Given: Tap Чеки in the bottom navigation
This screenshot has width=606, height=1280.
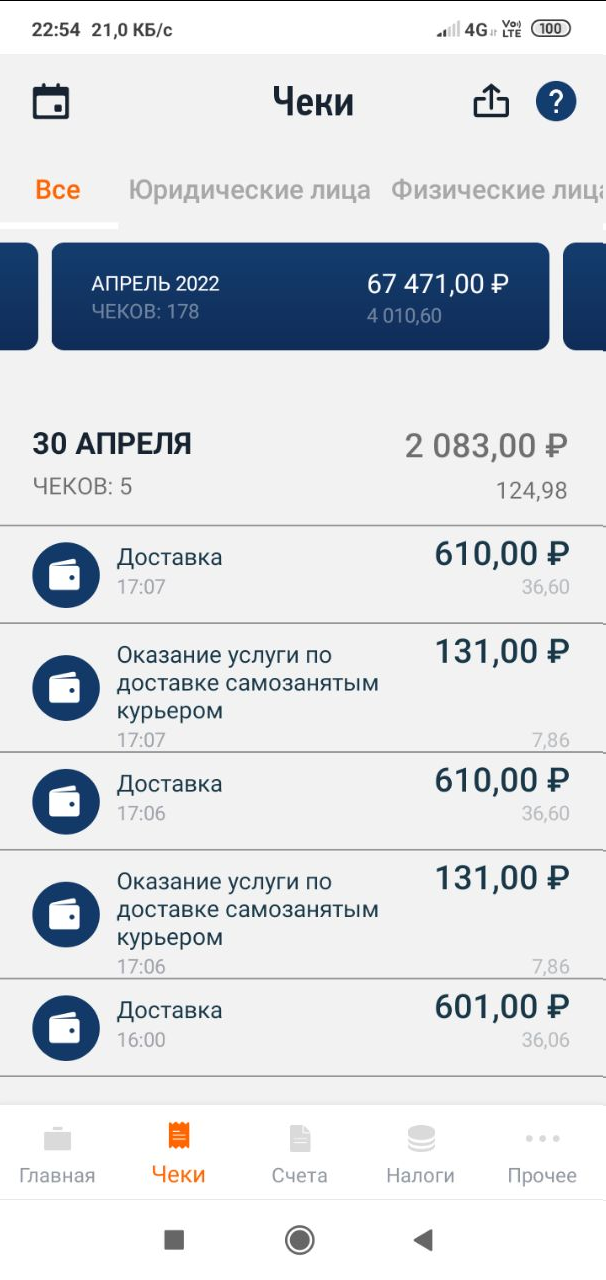Looking at the screenshot, I should pyautogui.click(x=178, y=1154).
